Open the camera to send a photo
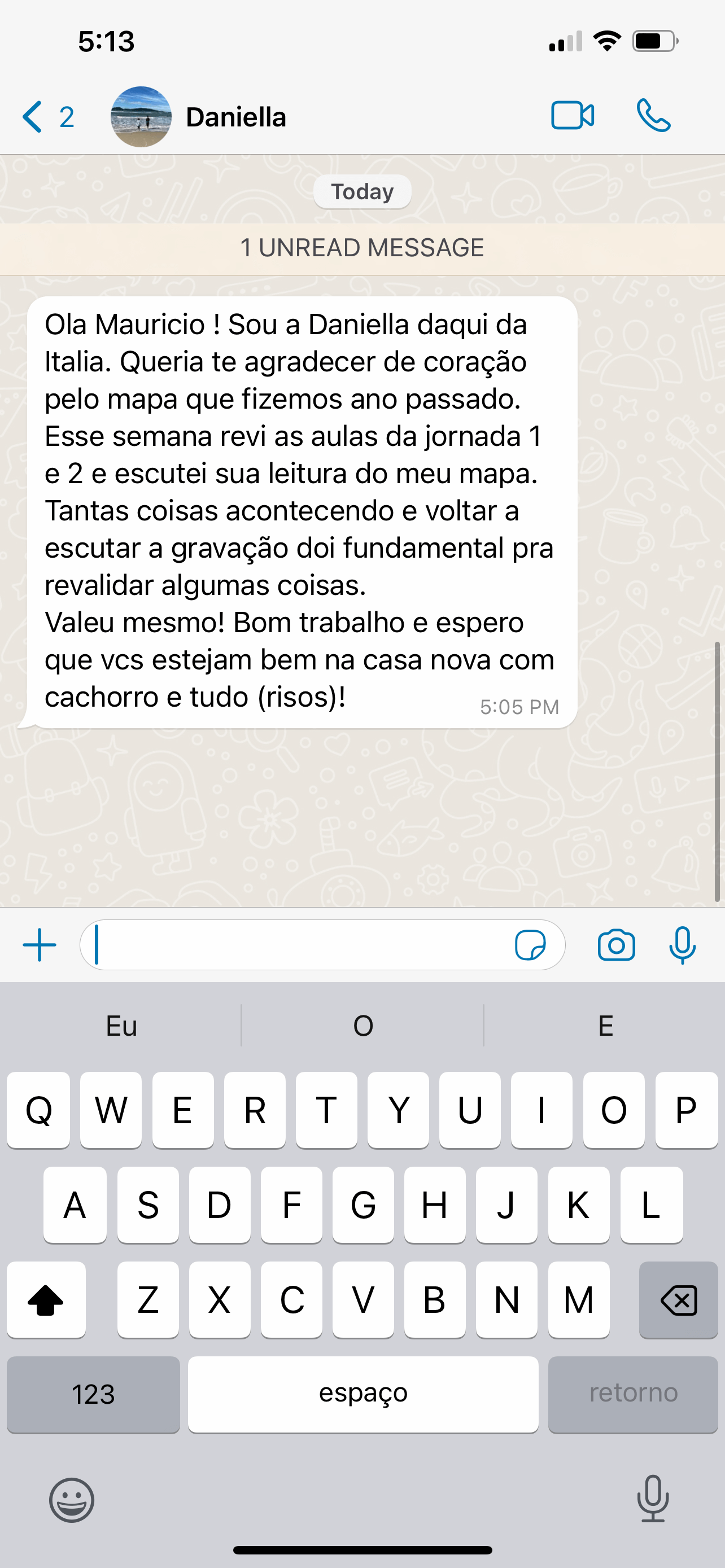Screen dimensions: 725x1568 616,945
